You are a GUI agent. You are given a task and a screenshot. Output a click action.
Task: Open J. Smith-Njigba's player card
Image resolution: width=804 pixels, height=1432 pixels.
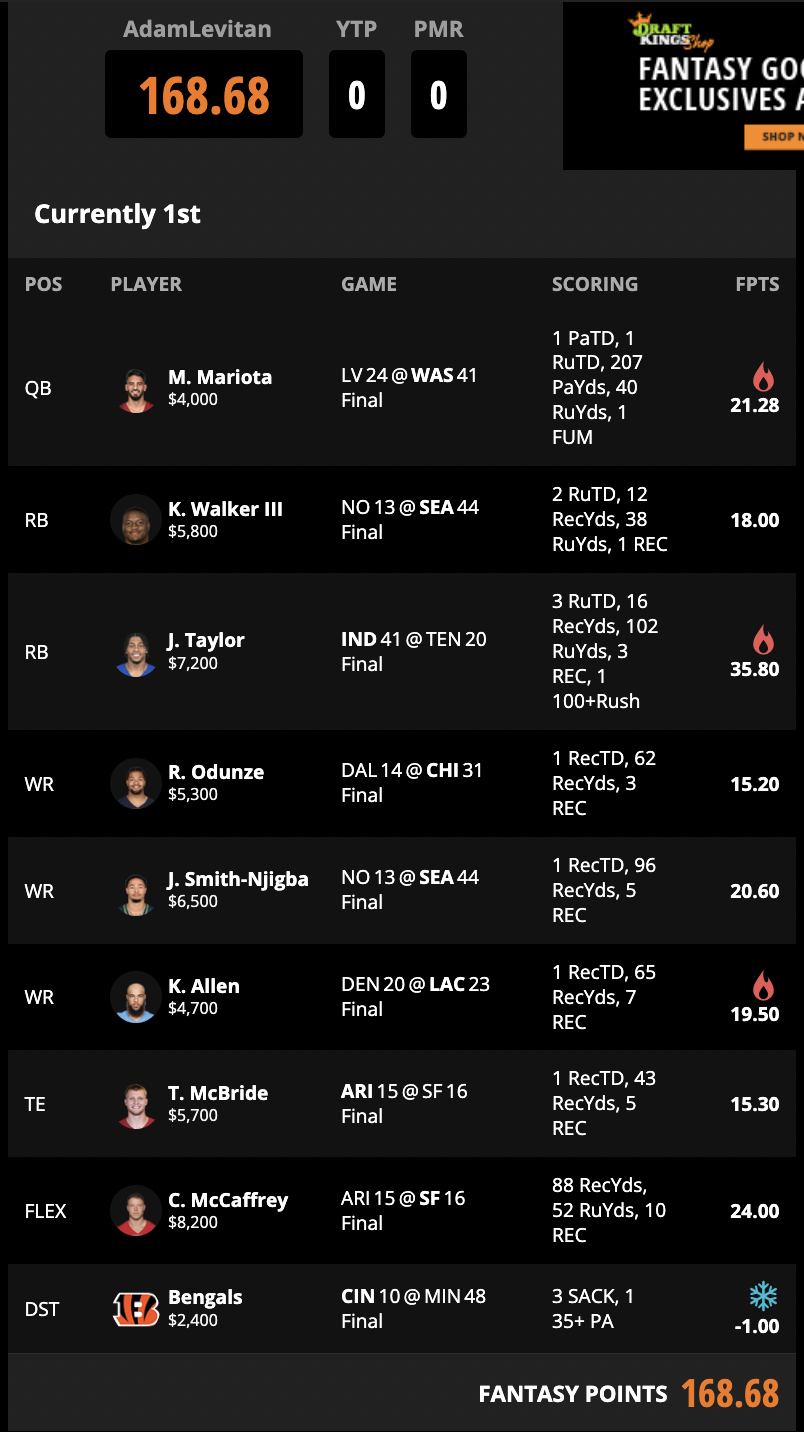coord(402,891)
